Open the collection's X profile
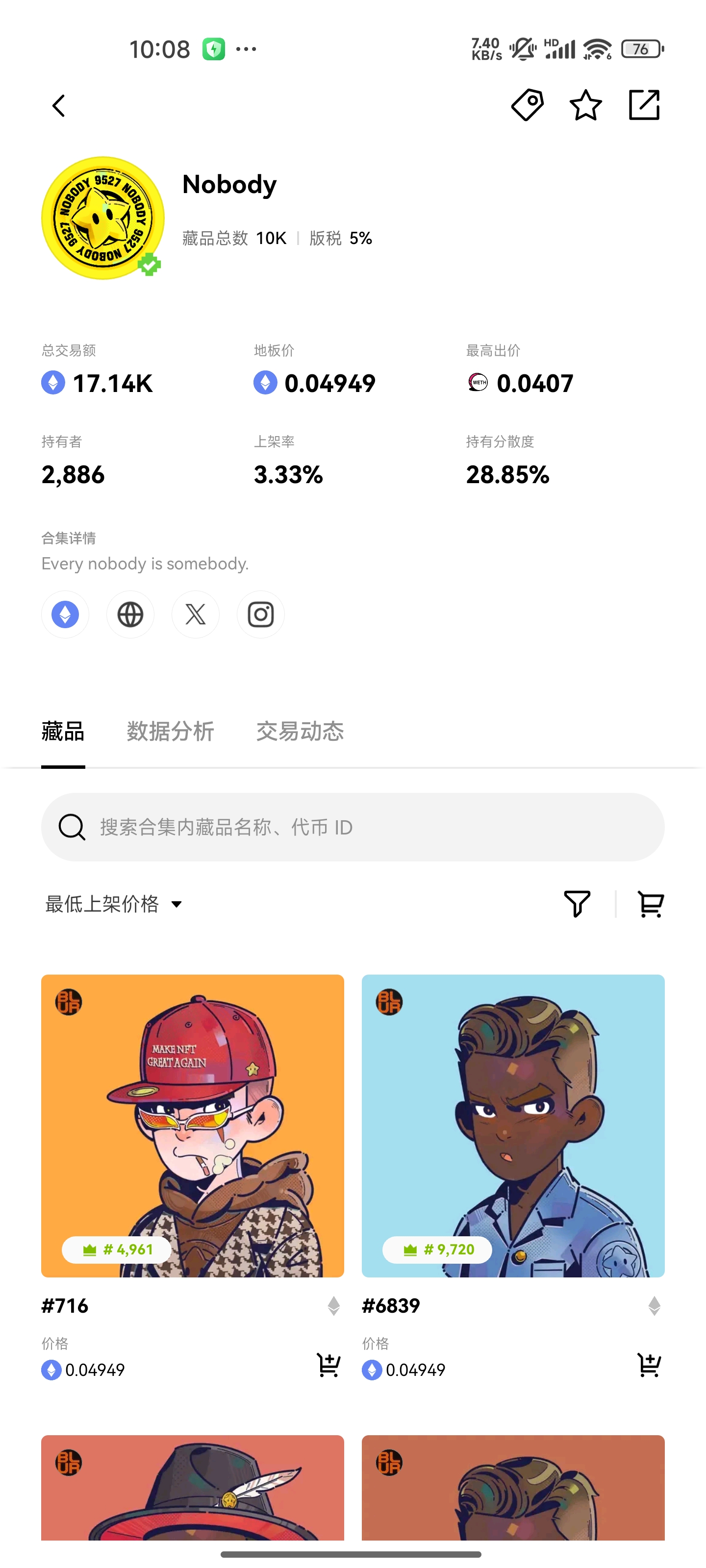This screenshot has width=706, height=1568. (196, 614)
